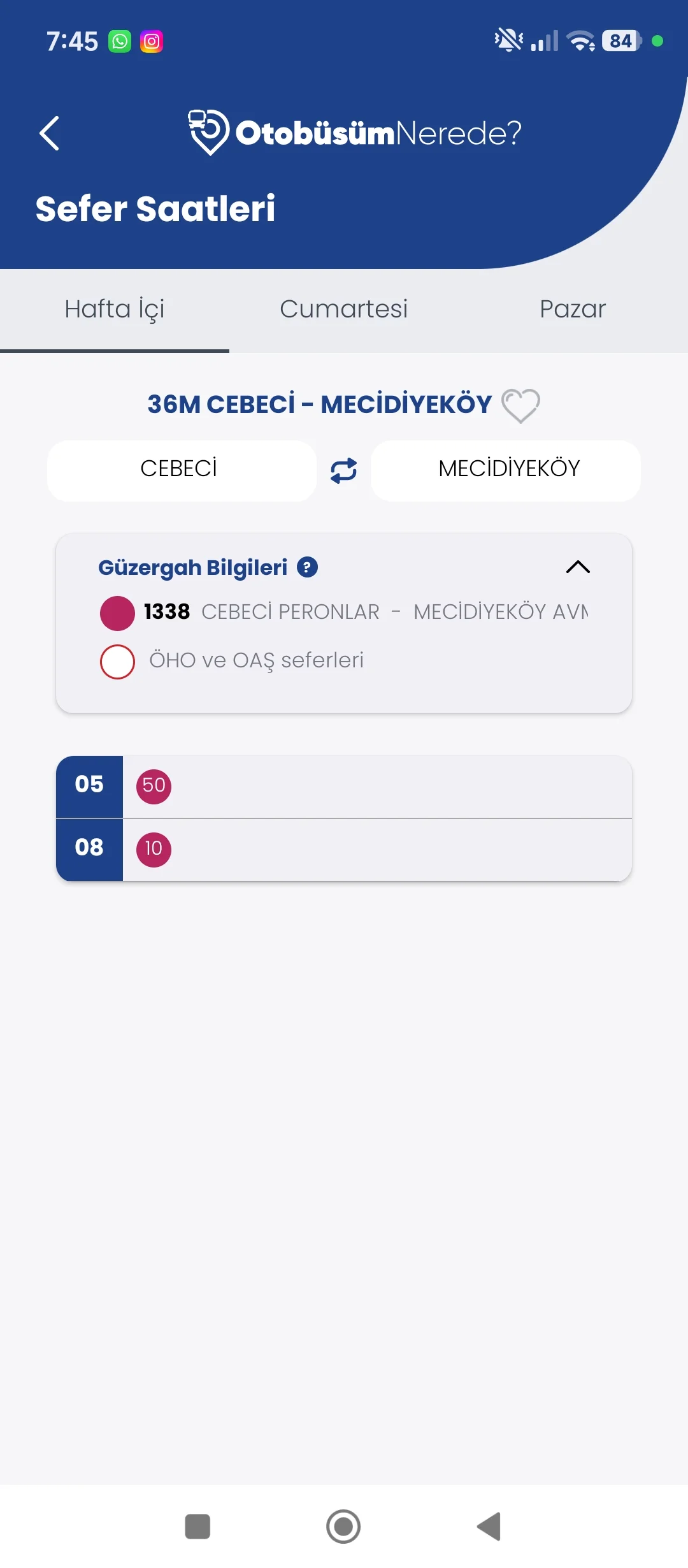Expand the 05 hour schedule row
This screenshot has width=688, height=1568.
click(89, 786)
